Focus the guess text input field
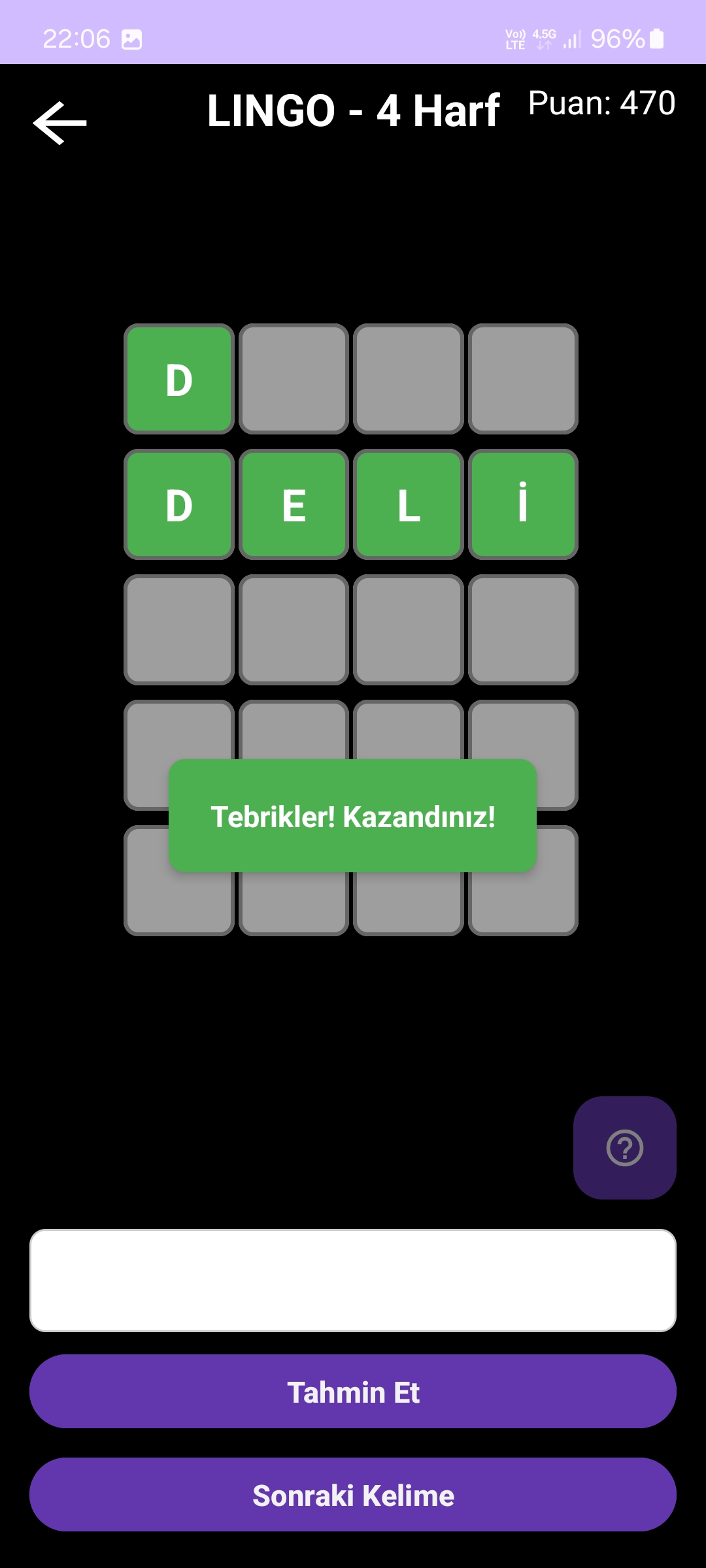This screenshot has height=1568, width=706. coord(353,1281)
